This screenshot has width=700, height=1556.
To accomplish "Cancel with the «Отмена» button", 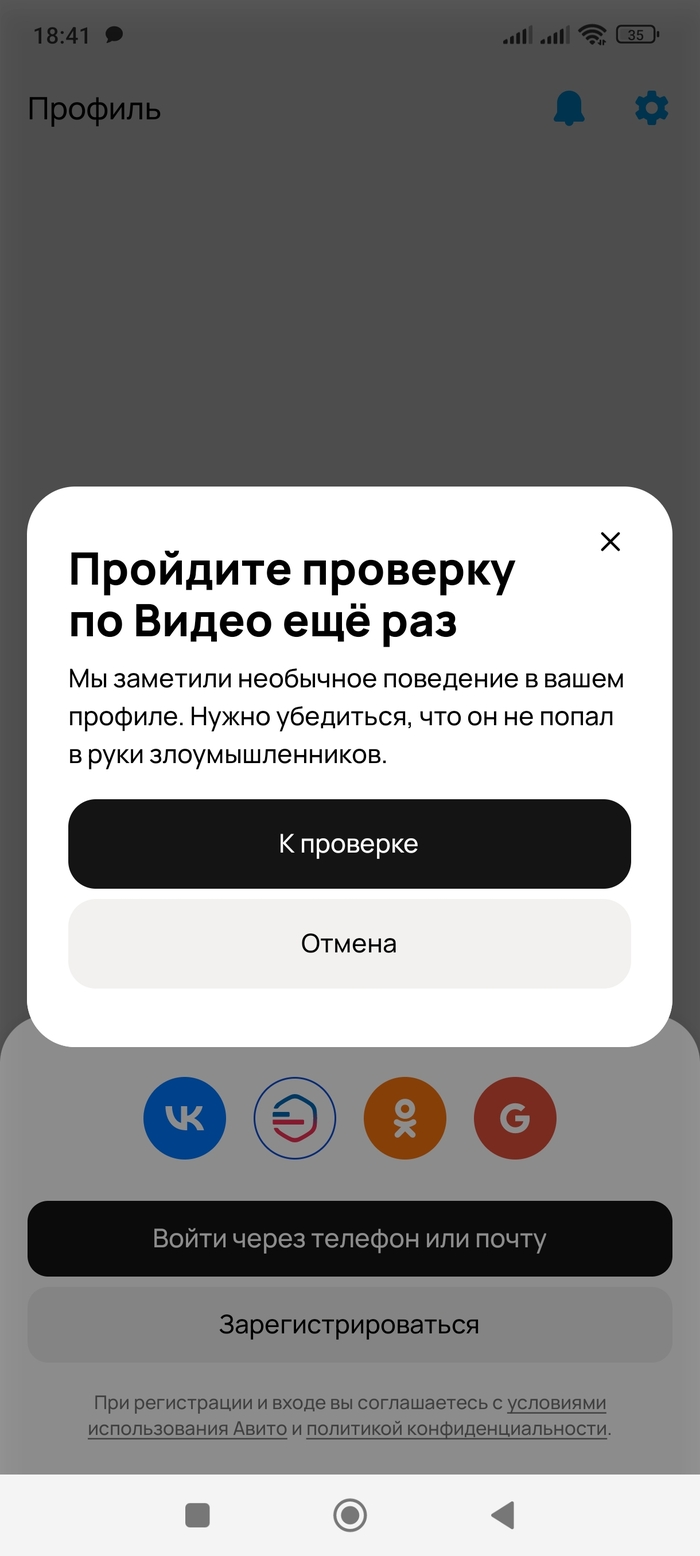I will point(349,944).
